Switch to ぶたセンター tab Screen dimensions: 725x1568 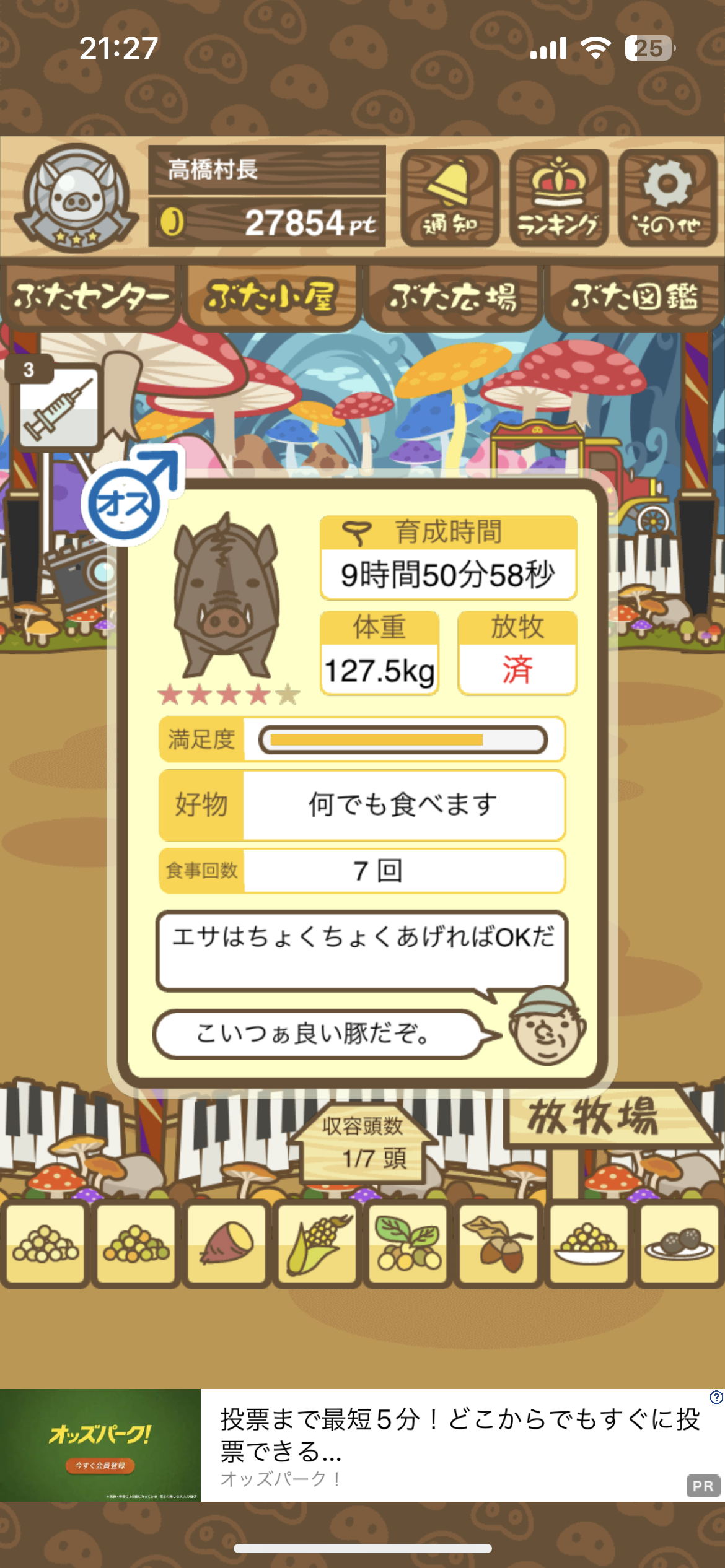(90, 297)
